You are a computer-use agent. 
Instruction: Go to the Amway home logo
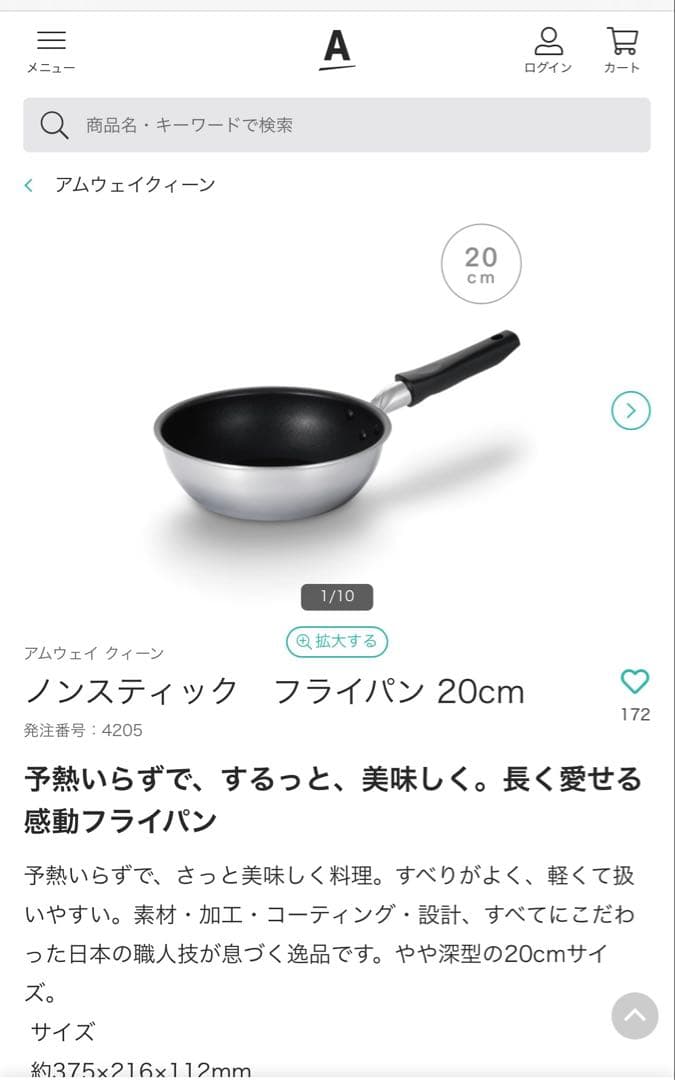[x=337, y=49]
